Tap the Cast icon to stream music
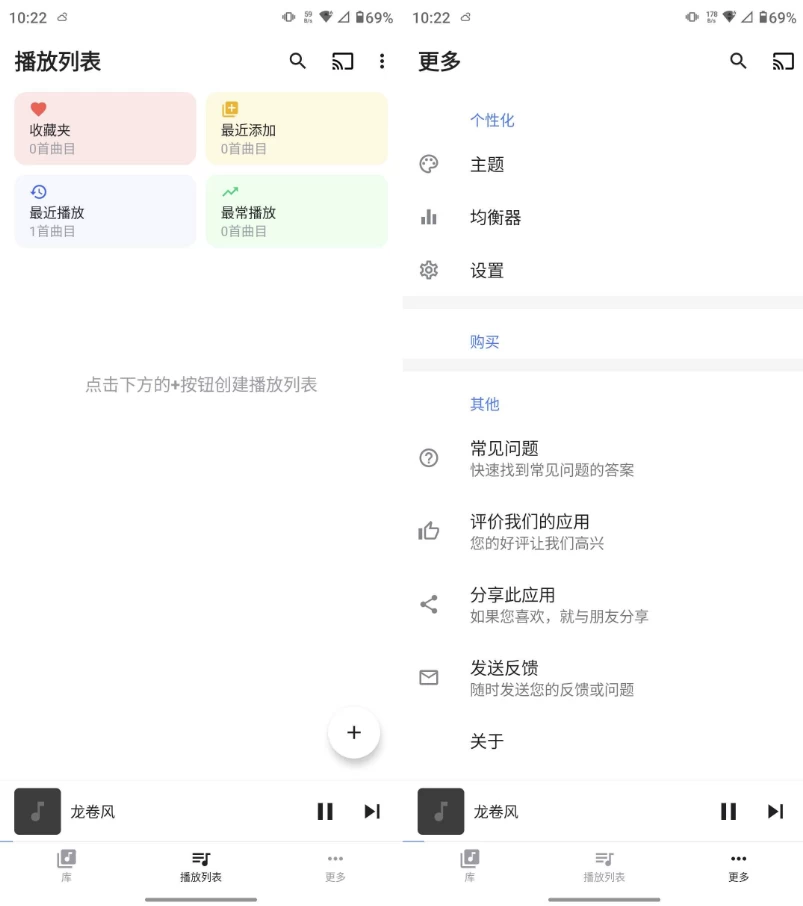 [x=342, y=61]
